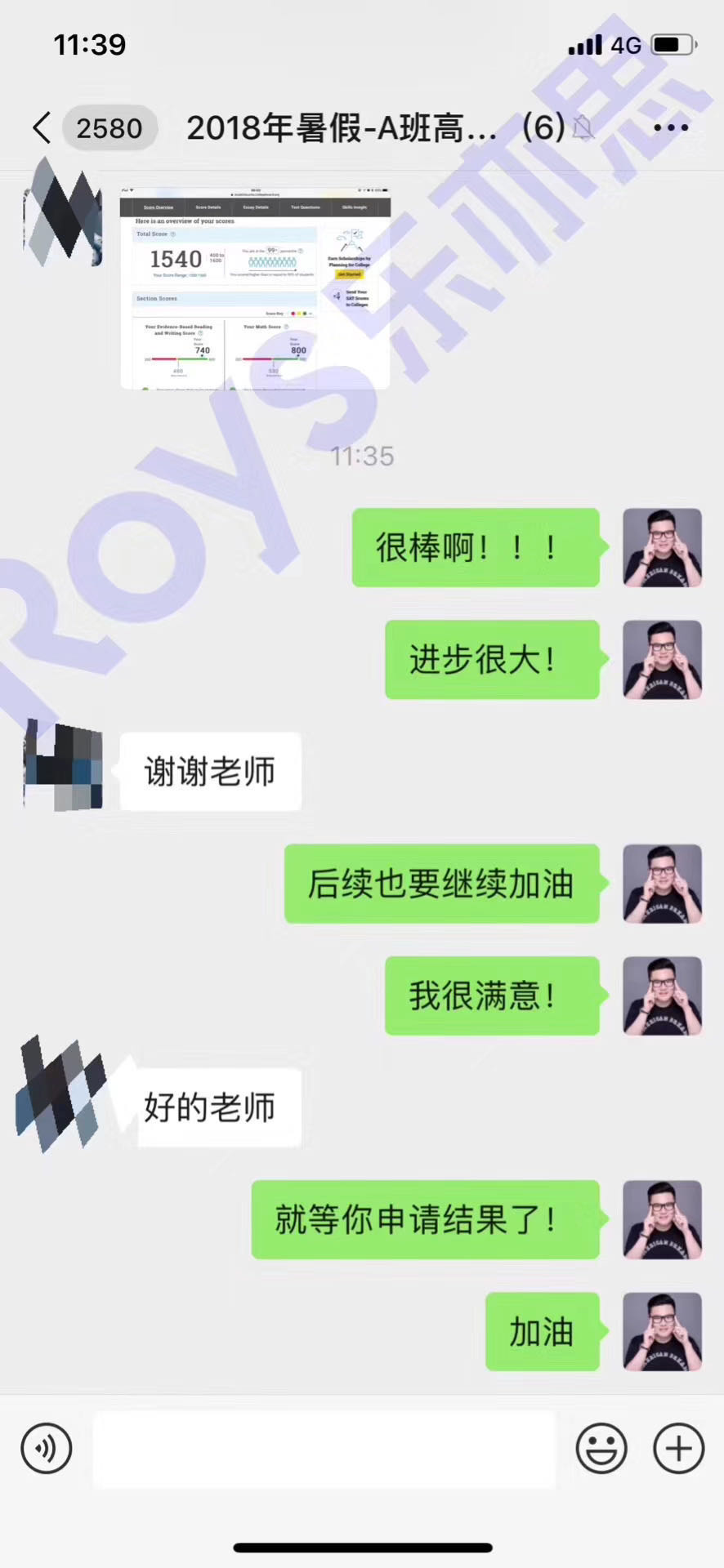Go back to the chat list
This screenshot has height=1568, width=724.
coord(42,128)
